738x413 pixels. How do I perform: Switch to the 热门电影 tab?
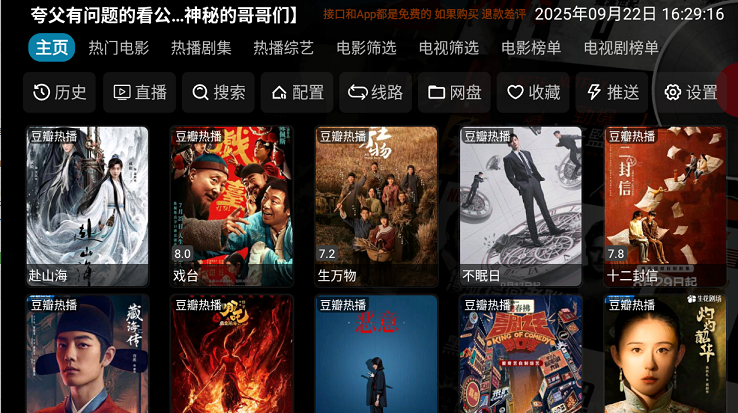click(118, 48)
